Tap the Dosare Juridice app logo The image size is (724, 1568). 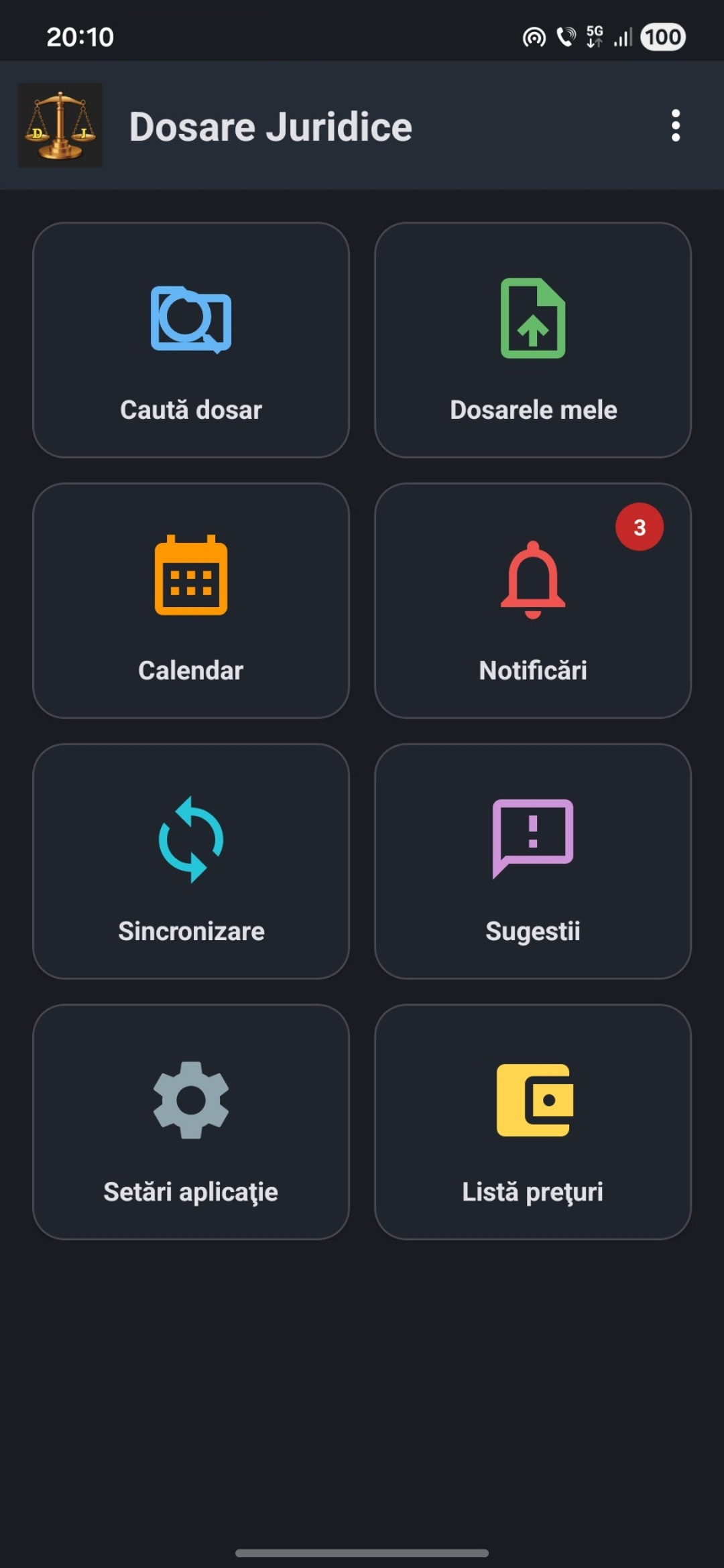tap(61, 127)
